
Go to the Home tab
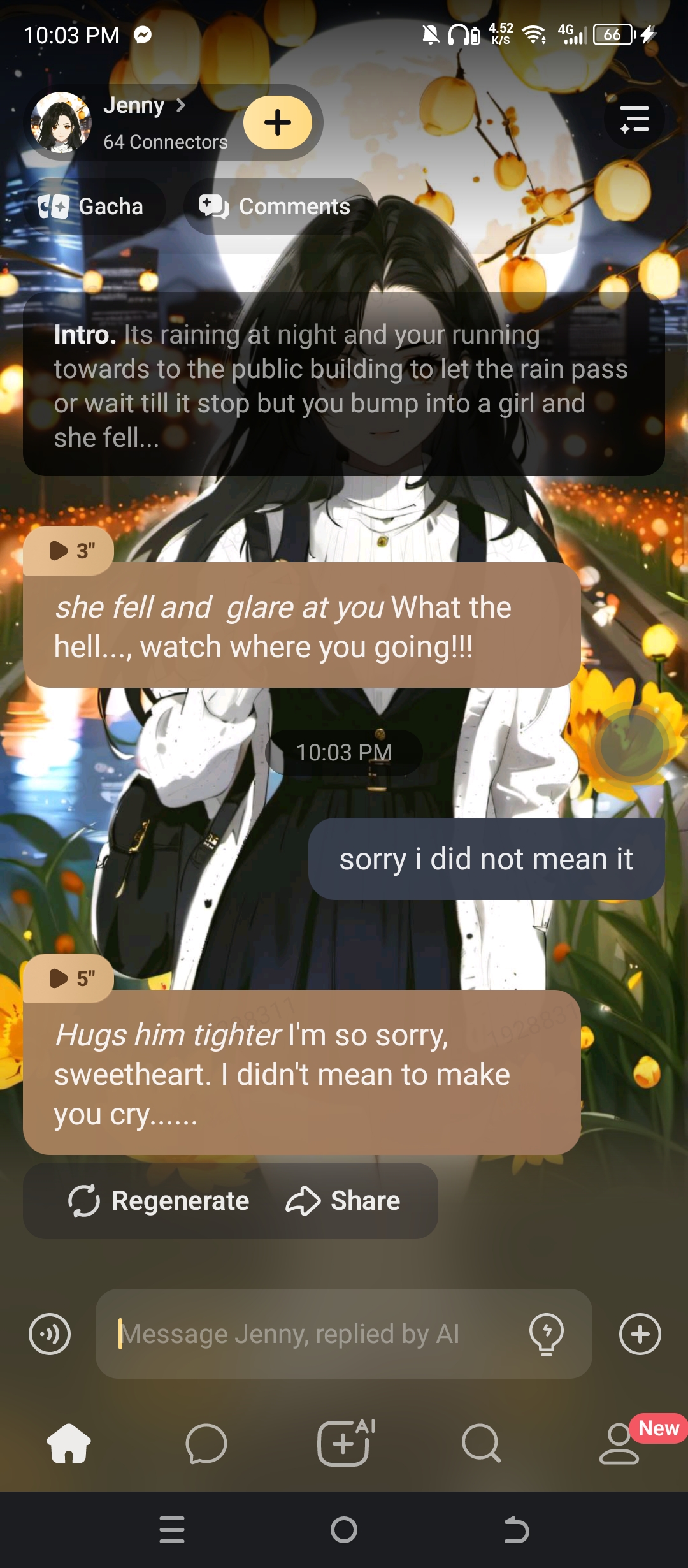(69, 1443)
